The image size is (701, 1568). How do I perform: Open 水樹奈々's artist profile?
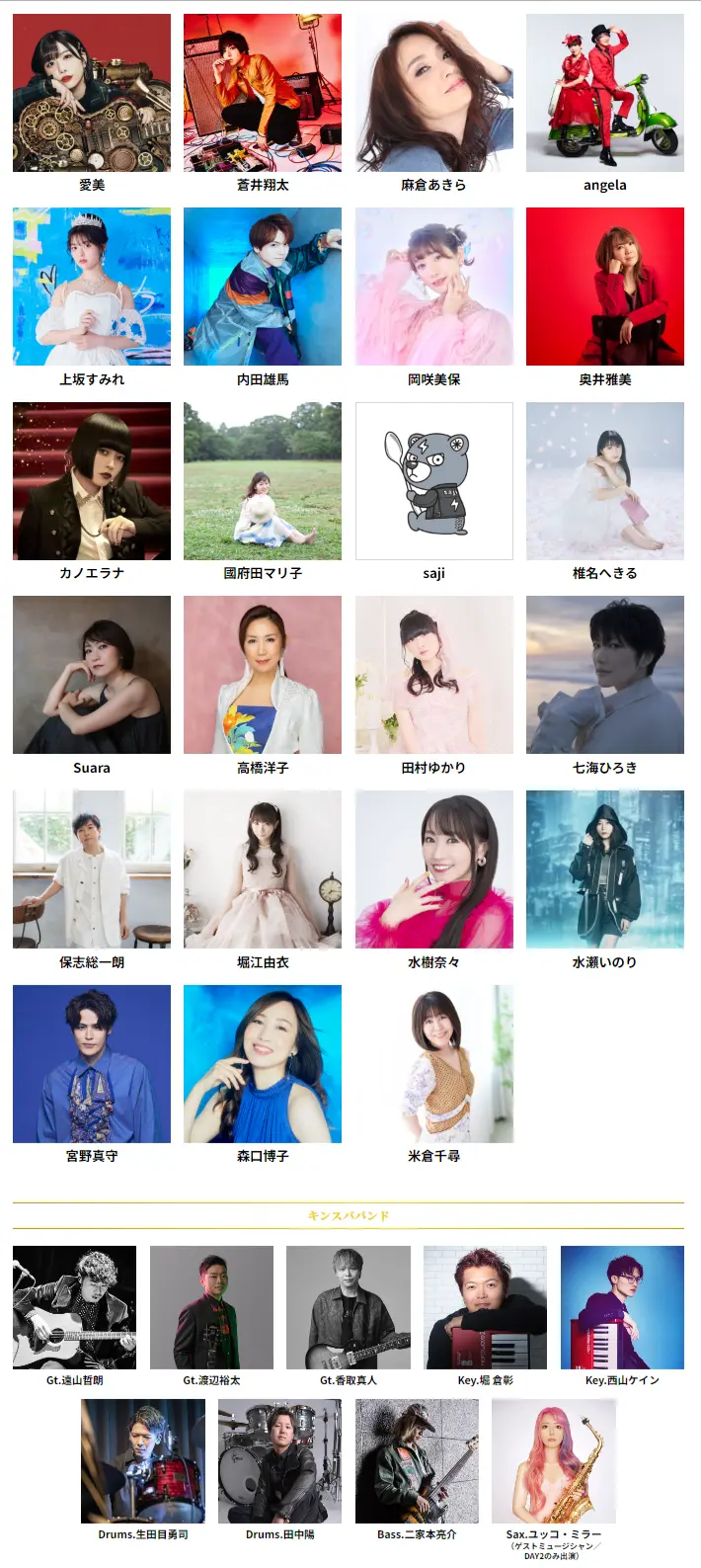tap(434, 869)
